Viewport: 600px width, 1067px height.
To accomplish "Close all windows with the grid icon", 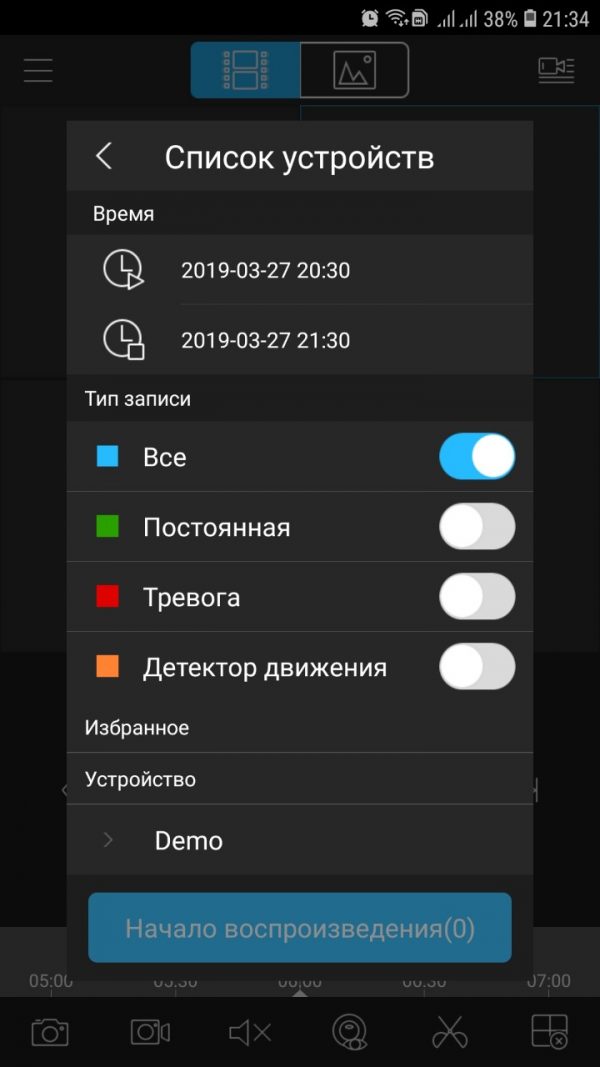I will [x=550, y=1032].
